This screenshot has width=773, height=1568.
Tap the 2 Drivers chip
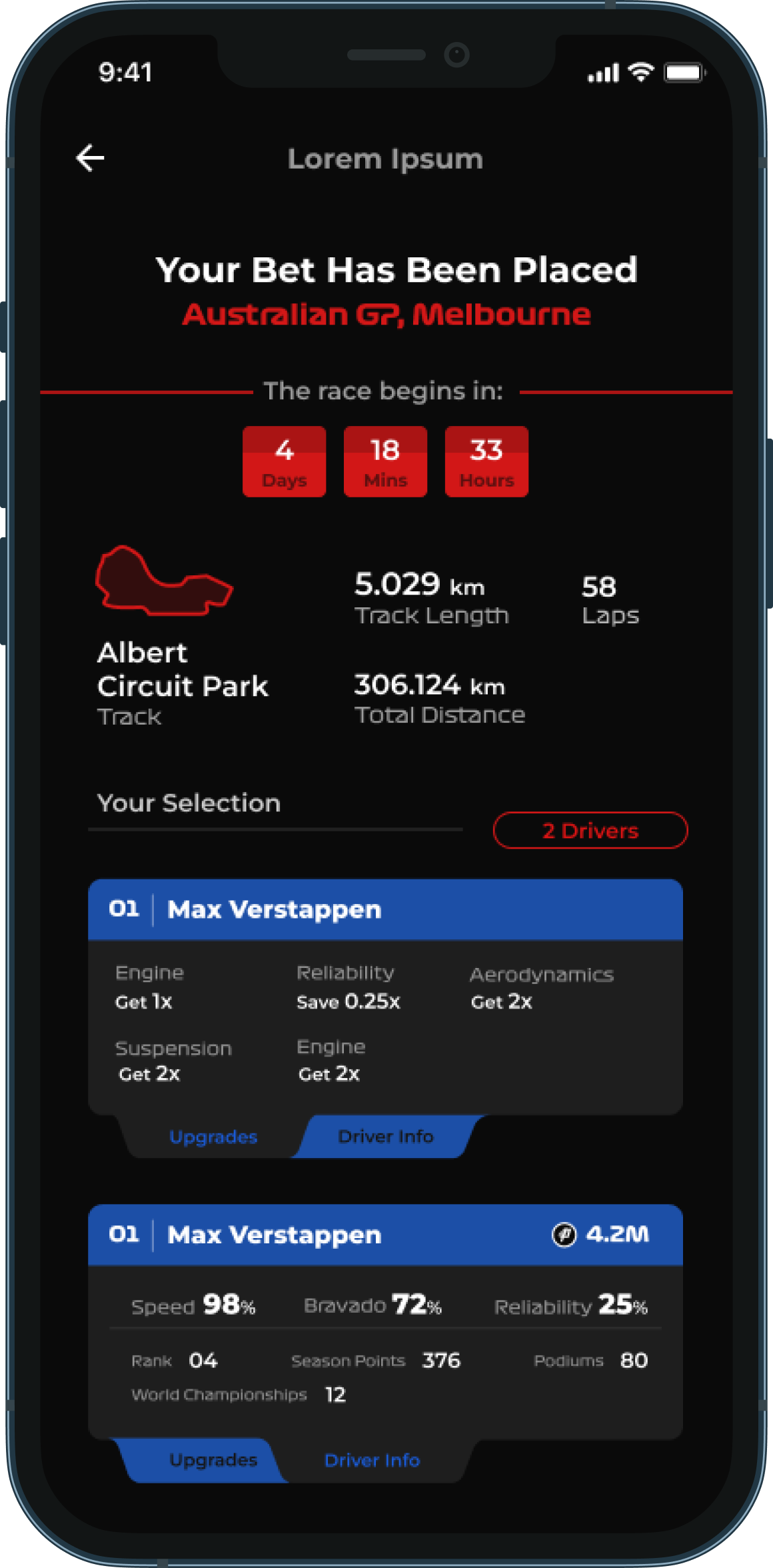click(590, 831)
